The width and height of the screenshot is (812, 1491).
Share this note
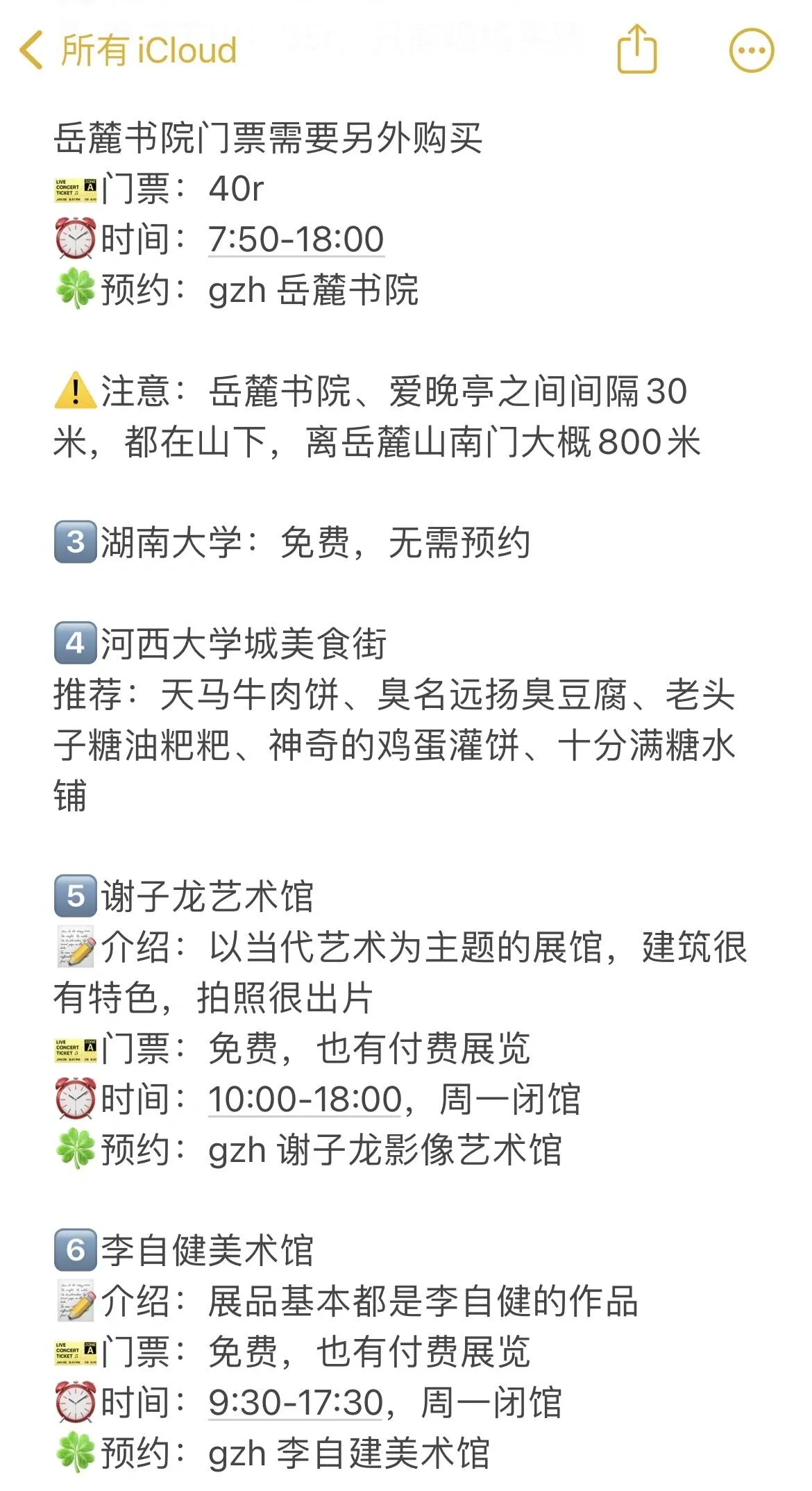point(636,49)
